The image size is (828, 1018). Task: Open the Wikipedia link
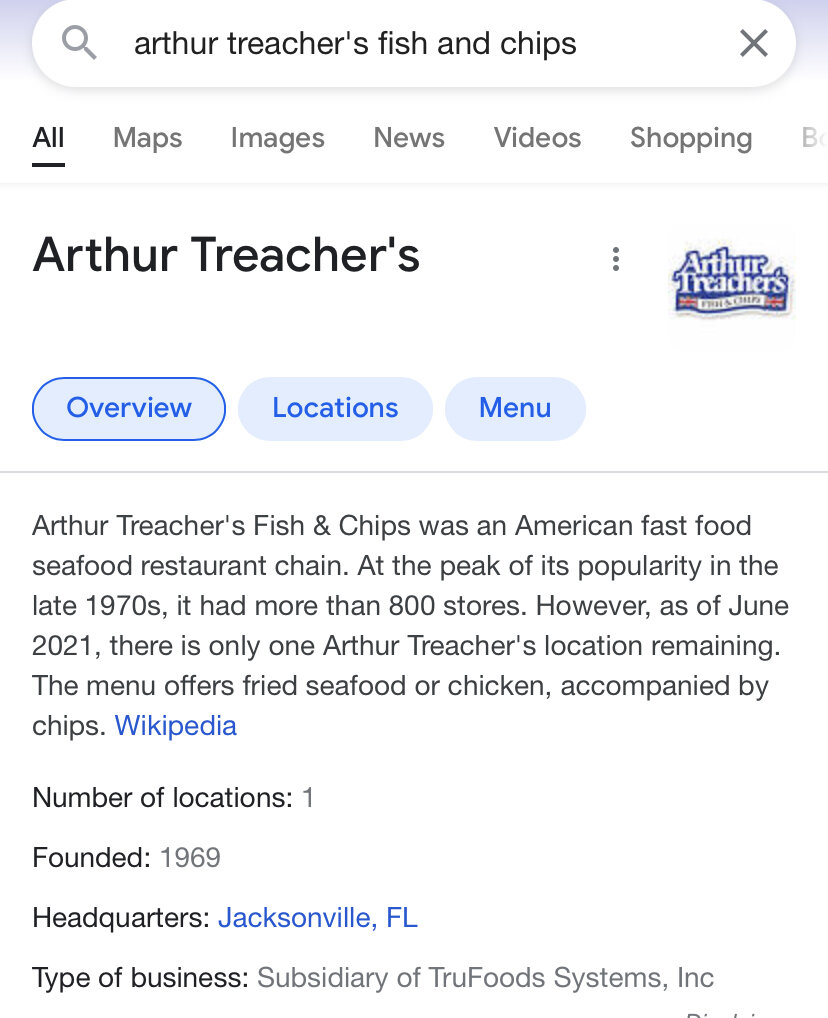click(x=176, y=725)
